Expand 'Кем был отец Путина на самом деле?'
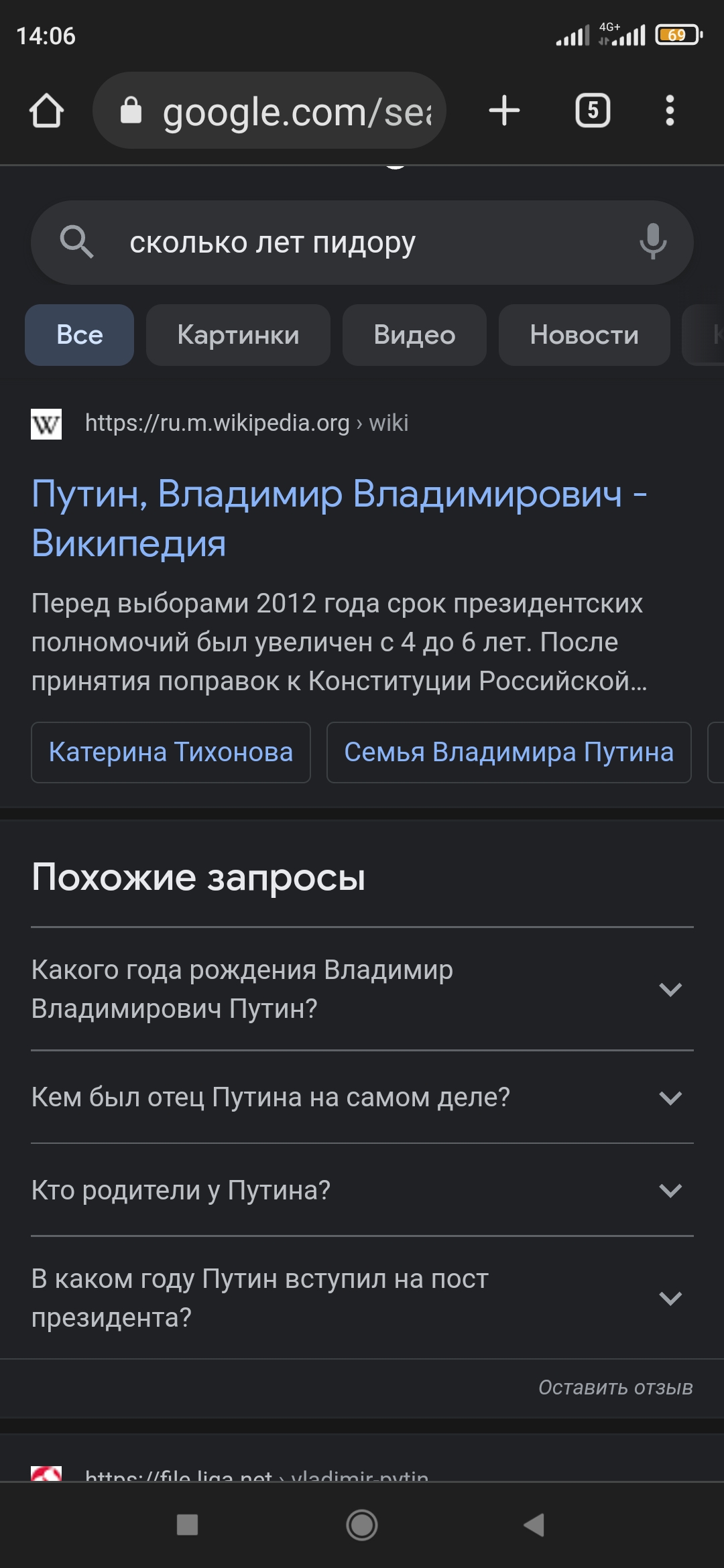The image size is (724, 1568). click(362, 1097)
